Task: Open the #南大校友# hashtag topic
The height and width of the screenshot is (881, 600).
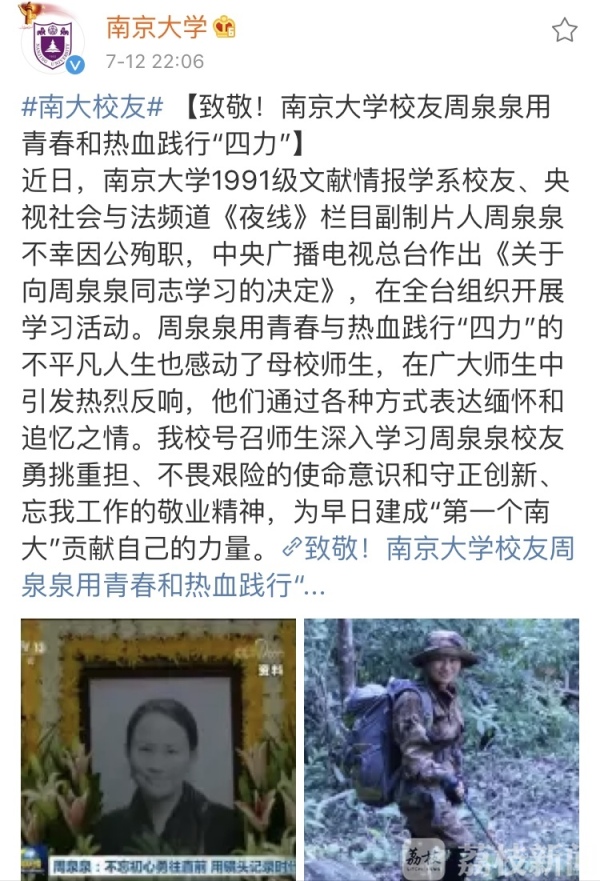Action: (84, 107)
